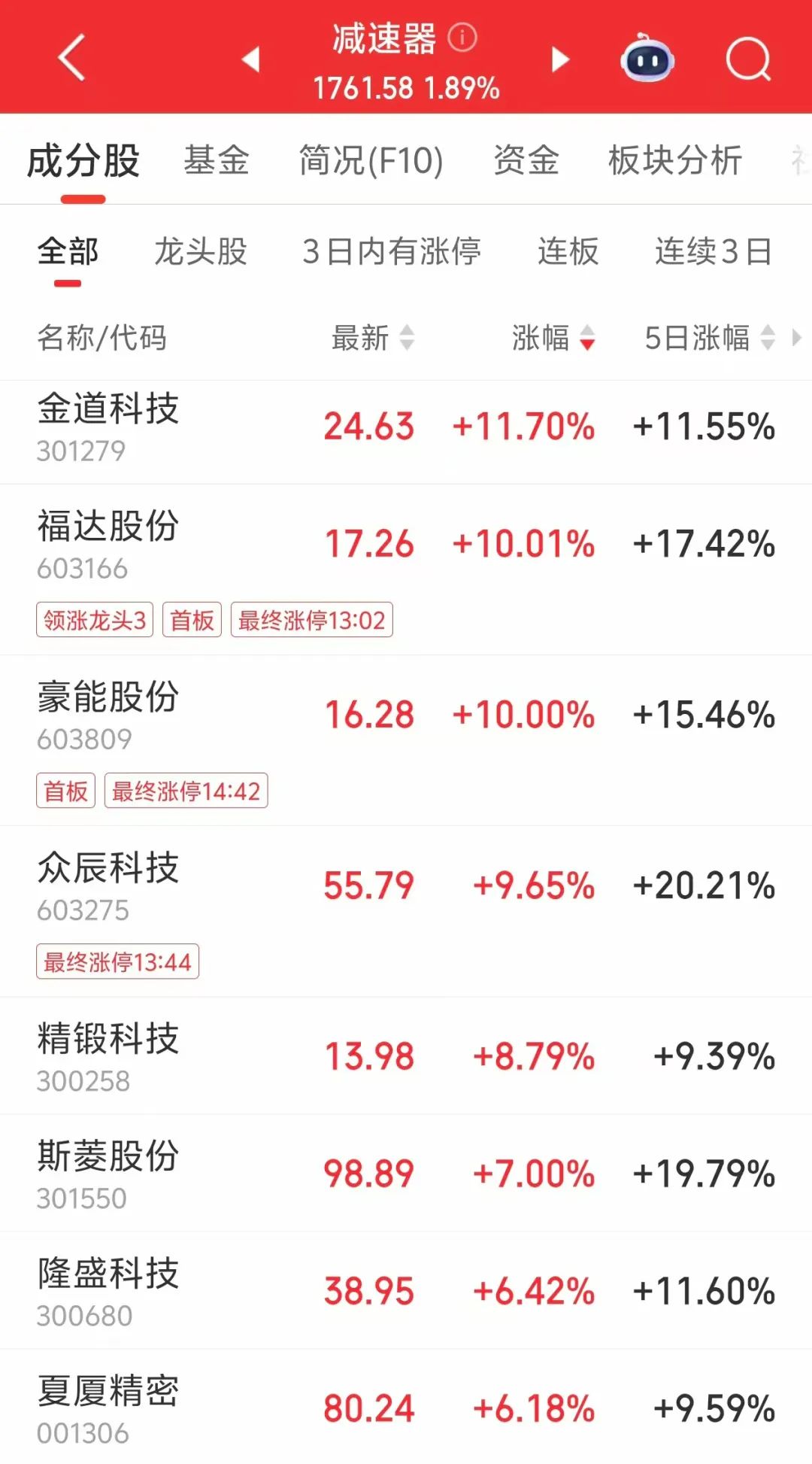Switch to next sector with right triangle
Screen dimensions: 812x1464
pyautogui.click(x=560, y=59)
